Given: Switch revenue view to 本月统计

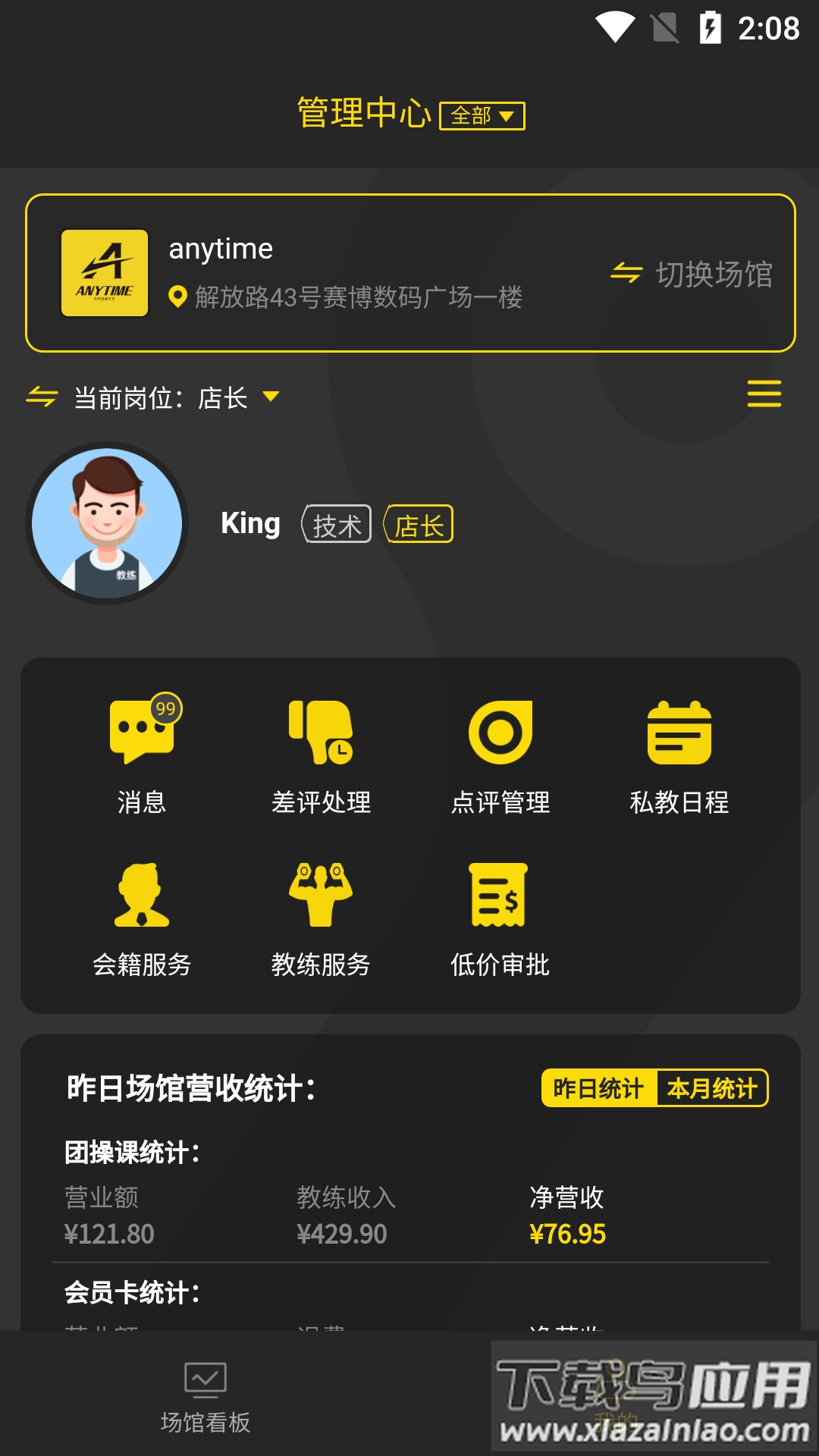Looking at the screenshot, I should [x=711, y=1087].
